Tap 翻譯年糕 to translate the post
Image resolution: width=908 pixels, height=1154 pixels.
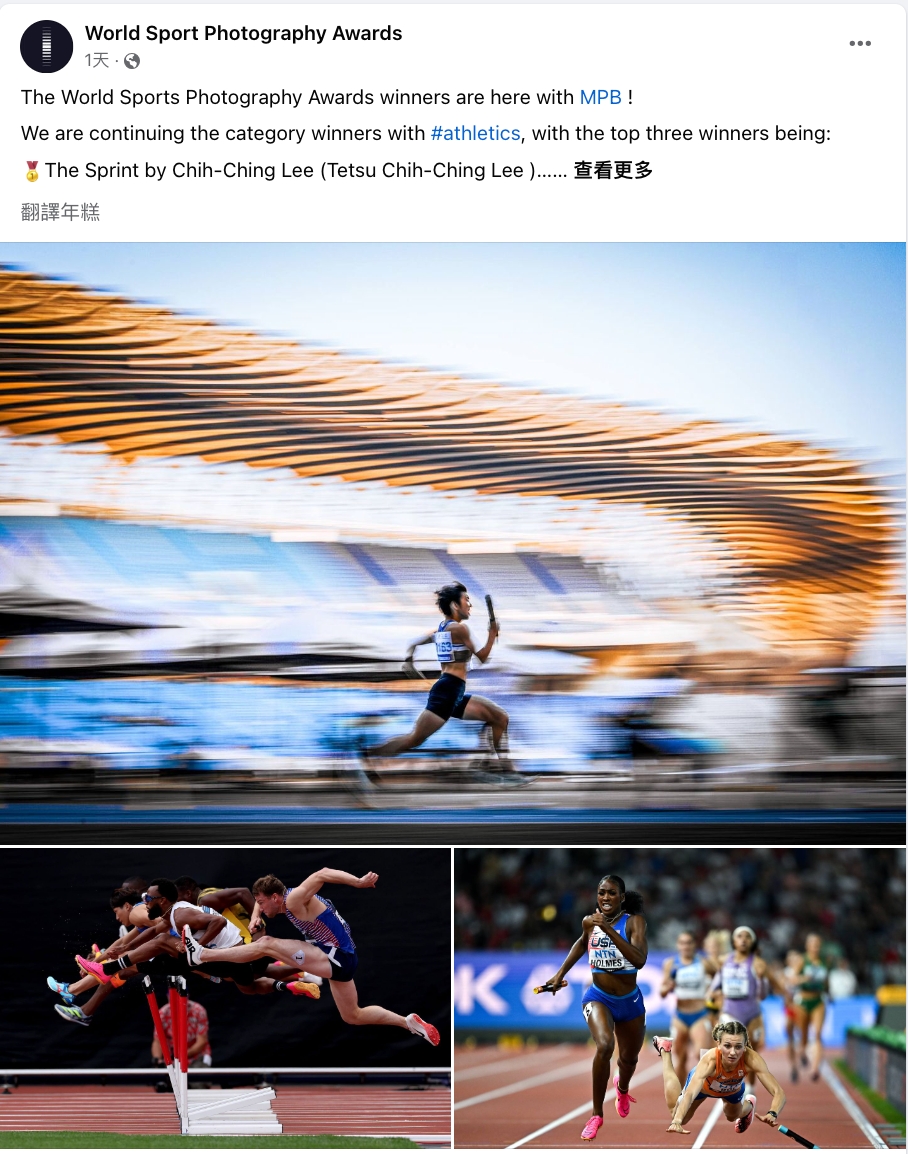coord(60,212)
